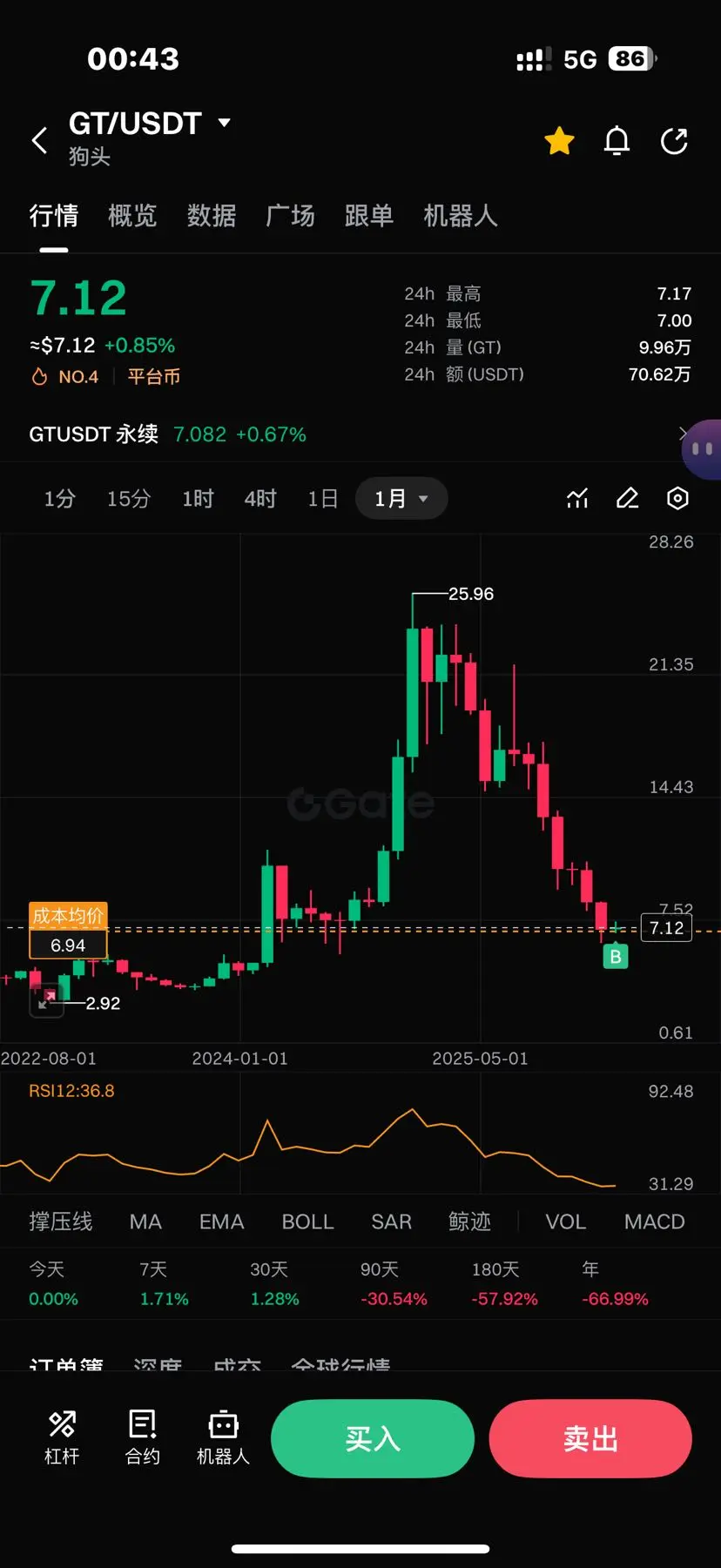The width and height of the screenshot is (721, 1568).
Task: Select the MACD indicator
Action: [x=654, y=1221]
